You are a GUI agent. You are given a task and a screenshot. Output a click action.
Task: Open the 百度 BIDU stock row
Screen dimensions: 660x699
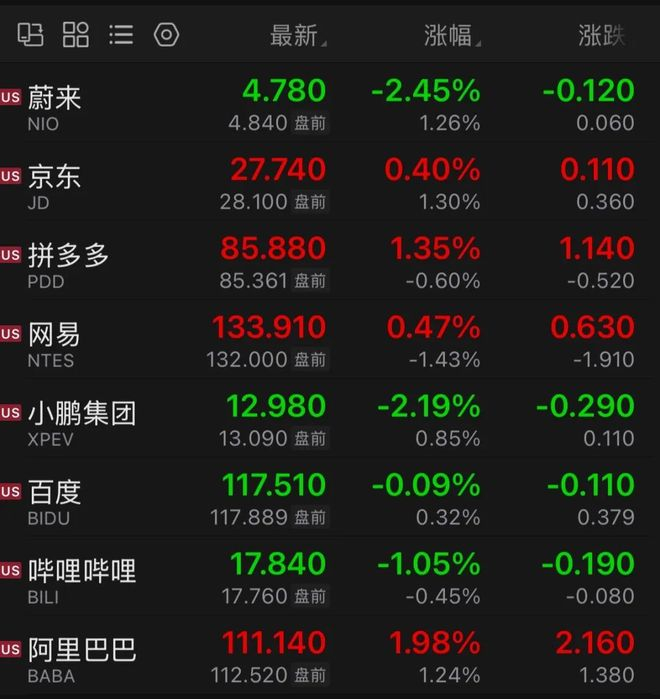coord(330,500)
